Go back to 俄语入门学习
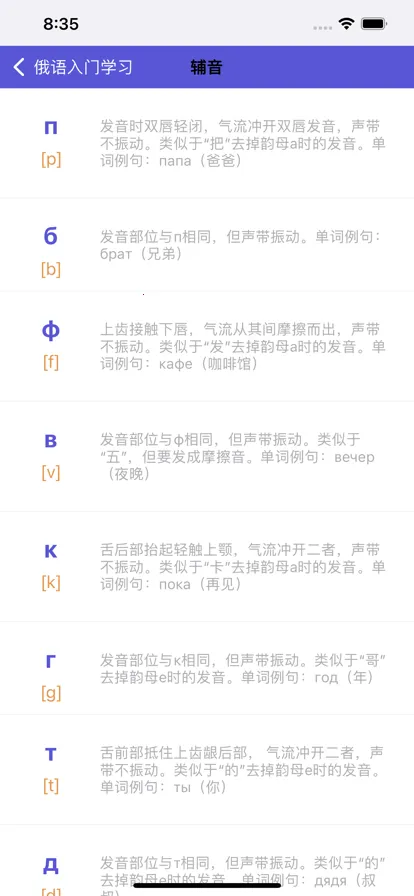 [x=73, y=67]
